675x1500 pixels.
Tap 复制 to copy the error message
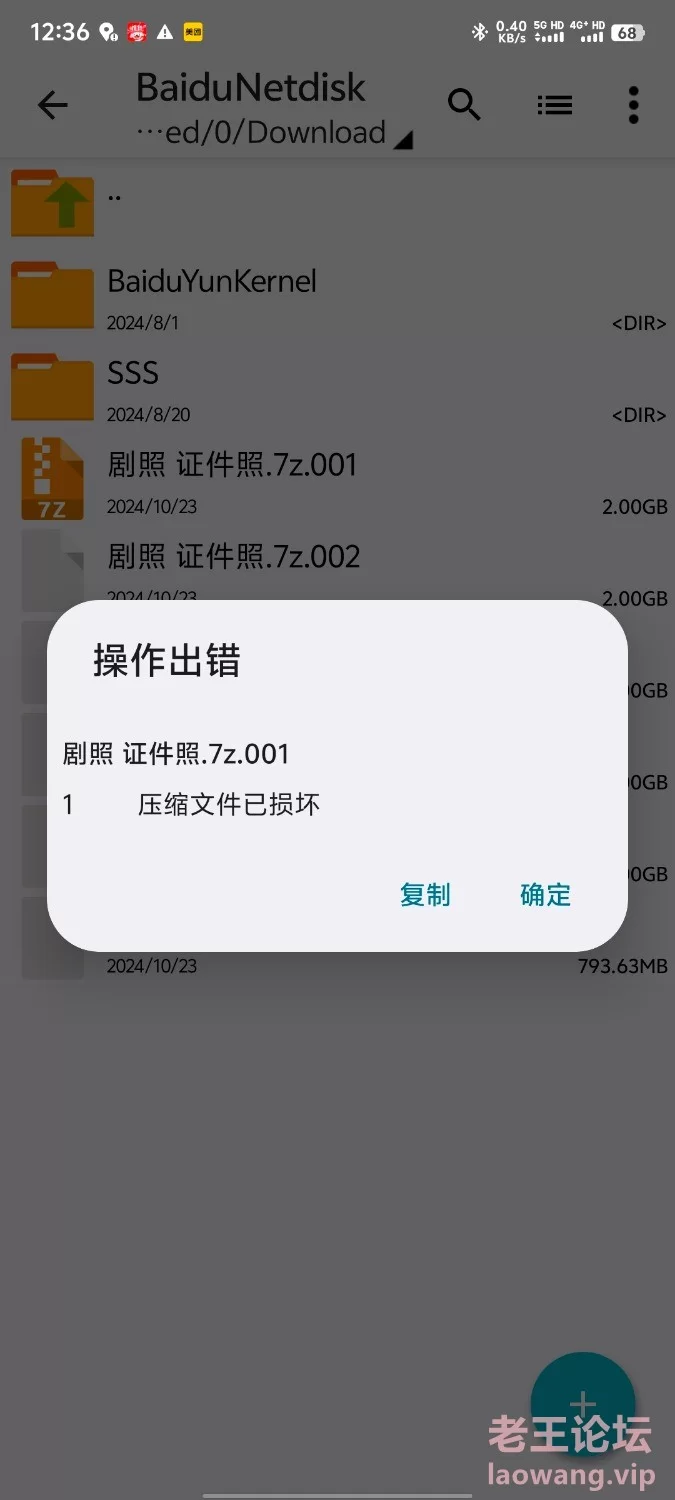point(425,894)
